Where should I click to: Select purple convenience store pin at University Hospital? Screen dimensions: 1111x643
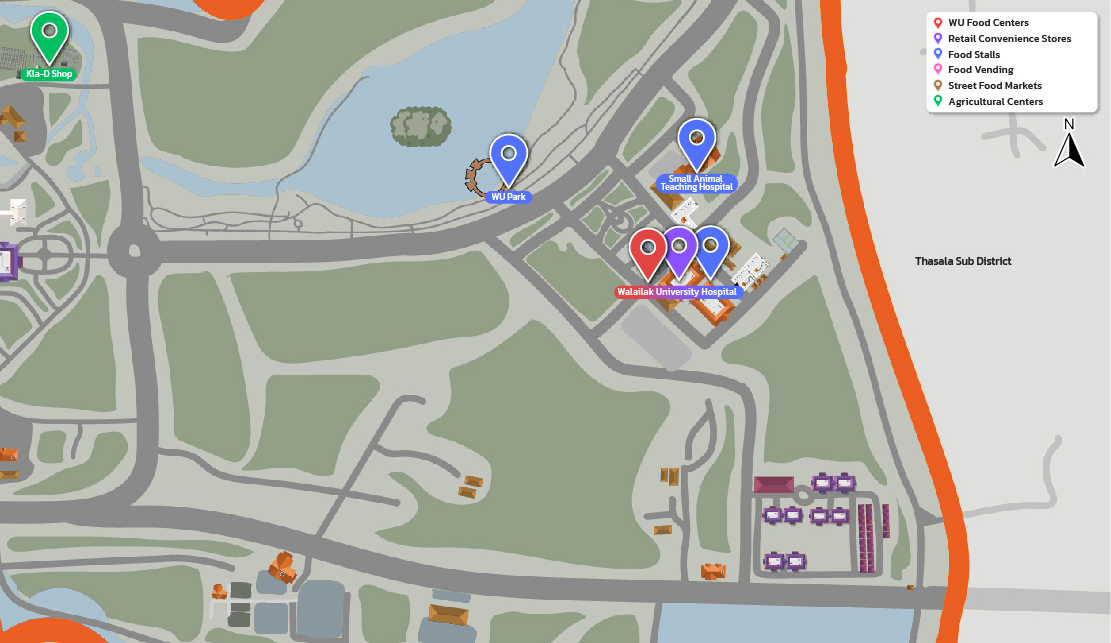[x=680, y=248]
